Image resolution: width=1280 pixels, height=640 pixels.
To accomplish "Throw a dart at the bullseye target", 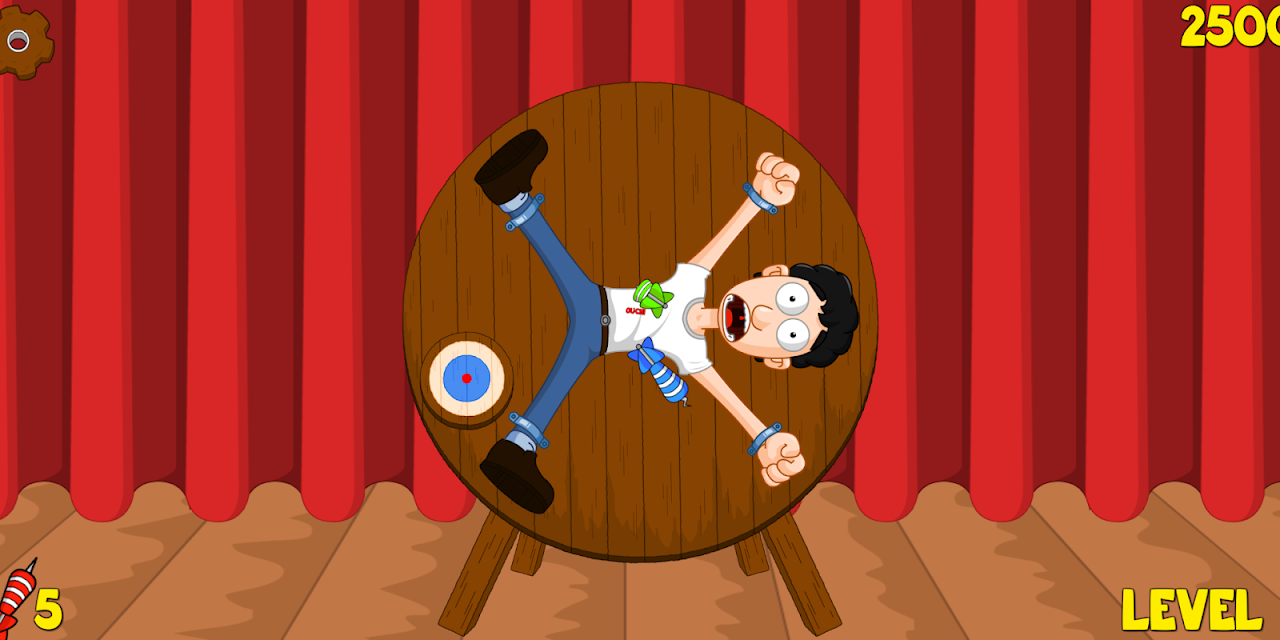I will 467,378.
